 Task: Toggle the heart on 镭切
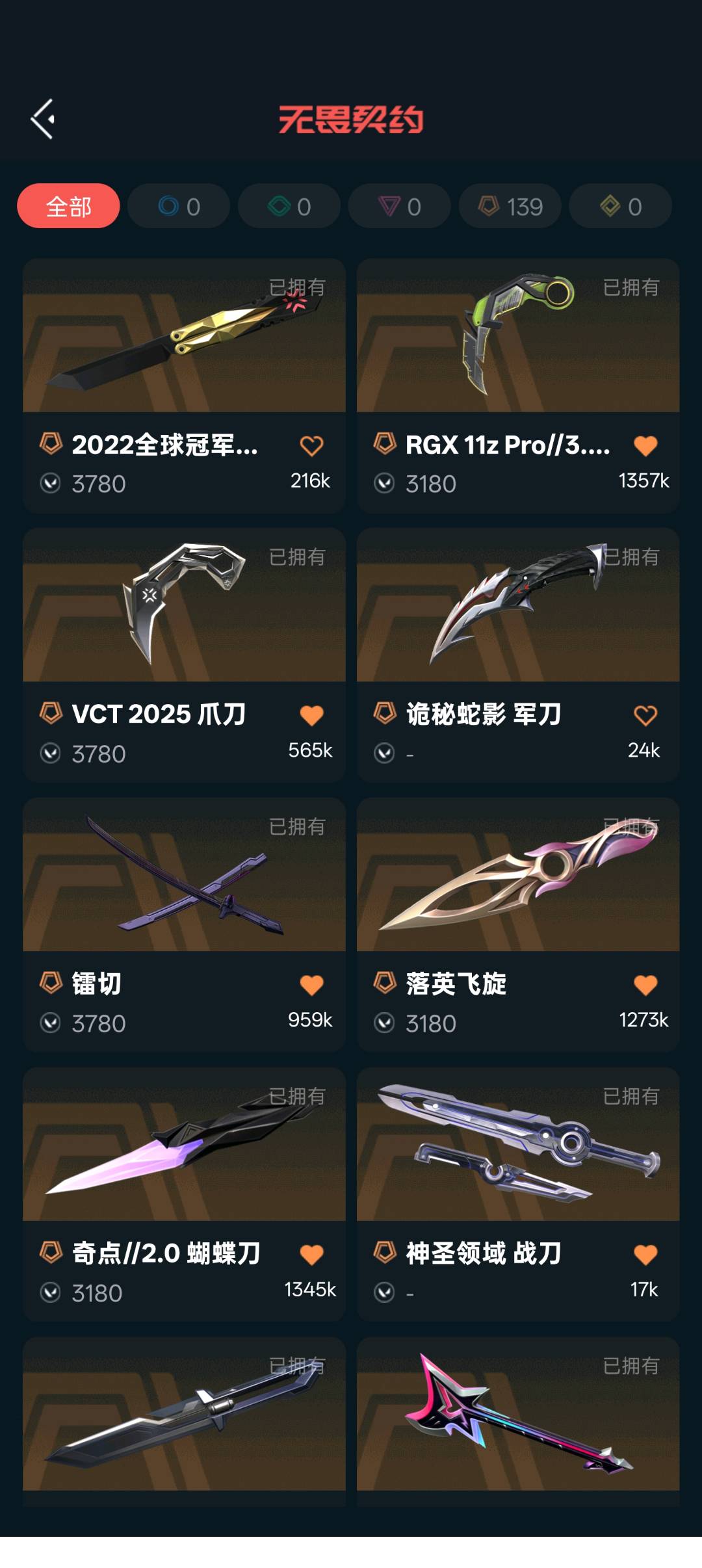[x=311, y=986]
